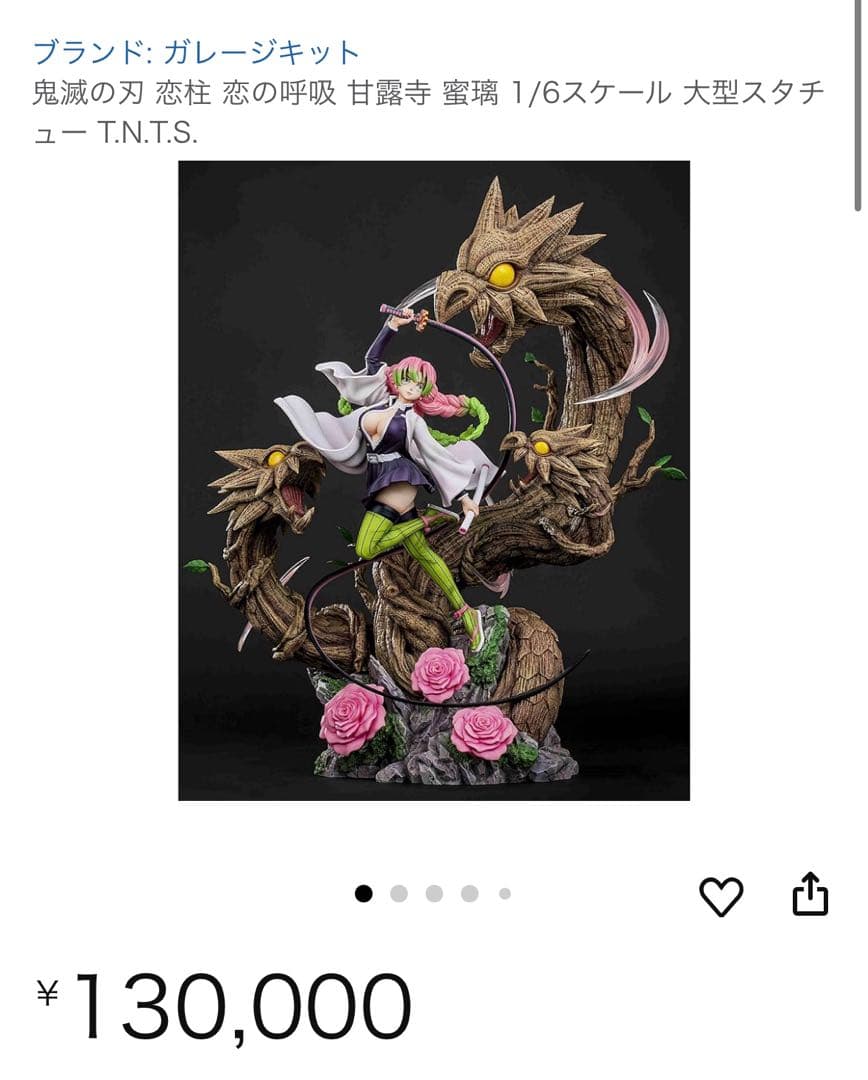Open the ガレージキット brand link
This screenshot has height=1080, width=868.
(196, 50)
